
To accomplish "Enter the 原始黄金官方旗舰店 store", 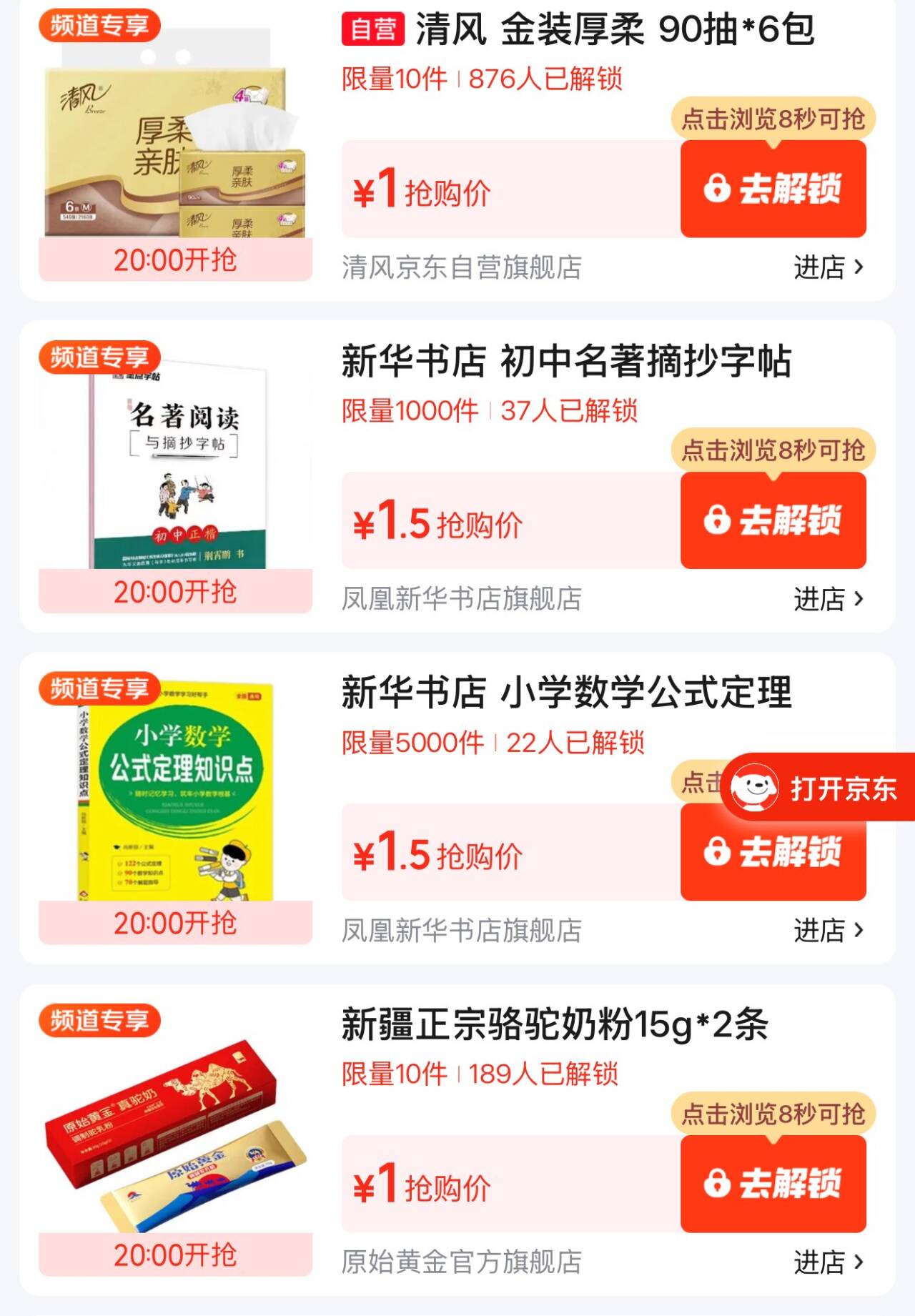I will coord(828,1262).
